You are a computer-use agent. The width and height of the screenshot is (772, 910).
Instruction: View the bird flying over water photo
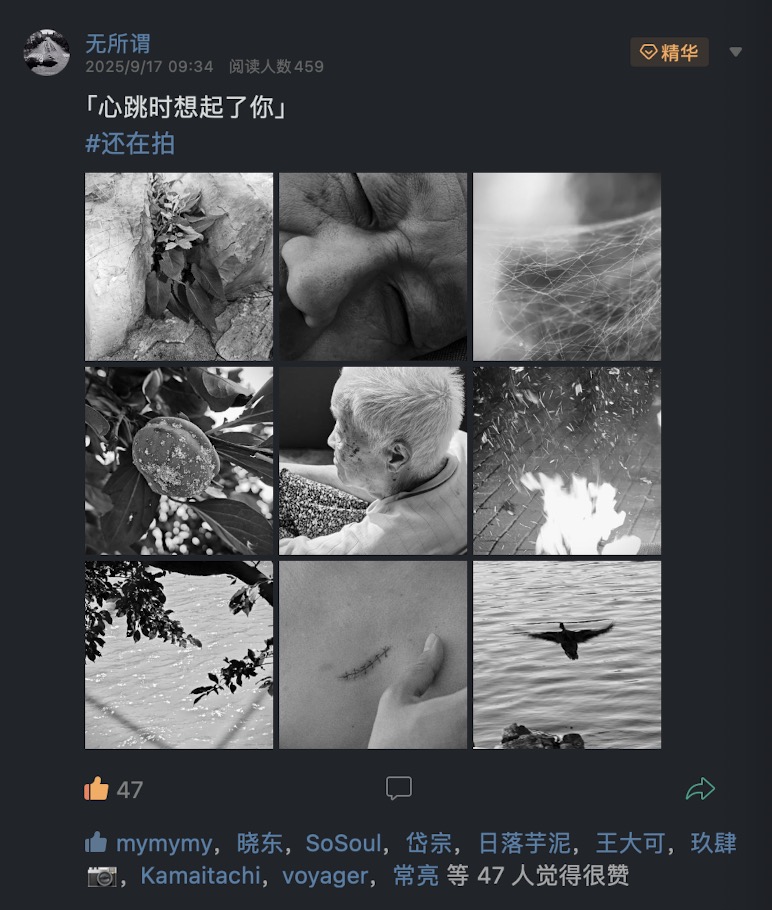567,654
